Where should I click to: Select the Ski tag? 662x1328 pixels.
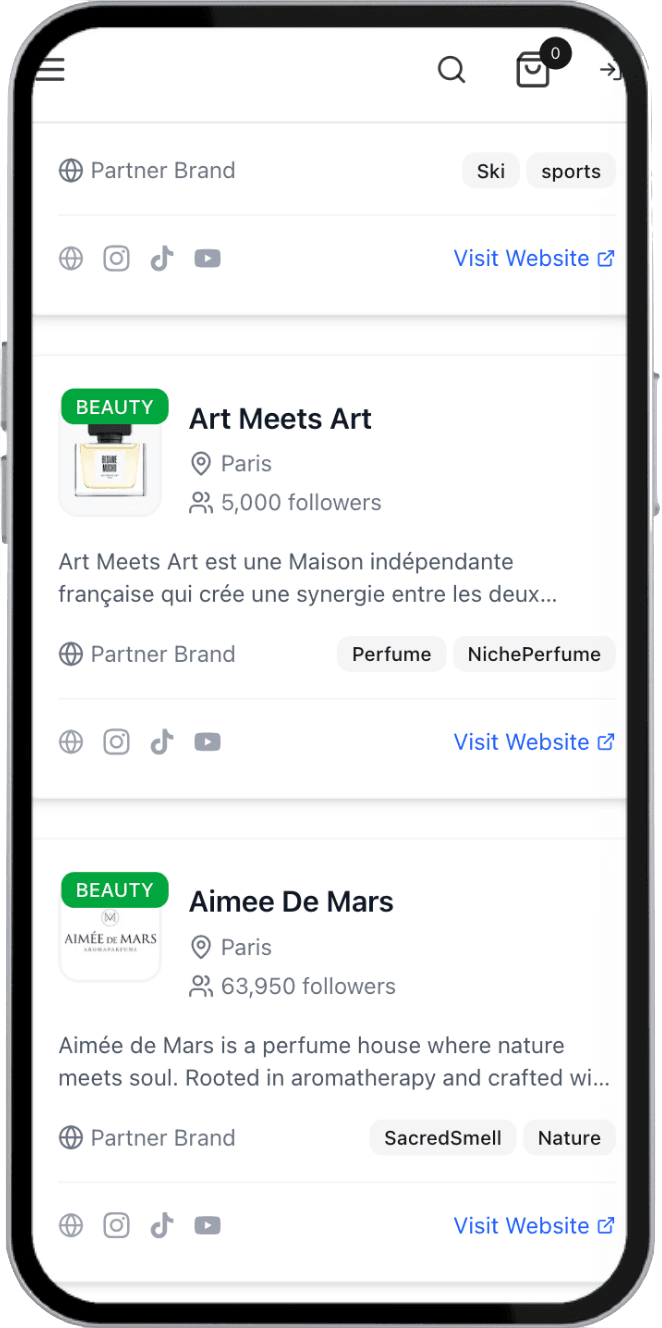pos(490,171)
